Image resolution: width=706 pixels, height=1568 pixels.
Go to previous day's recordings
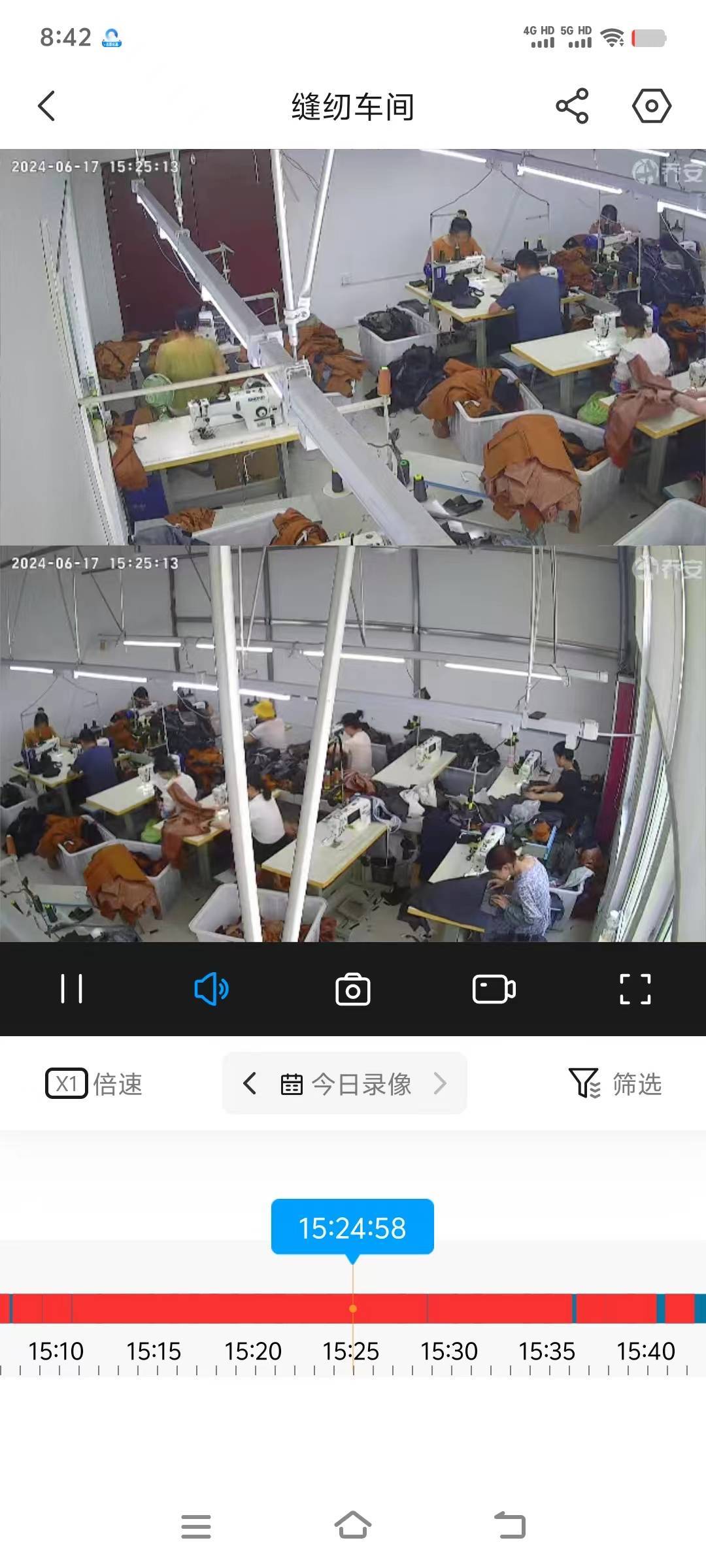(x=249, y=1083)
